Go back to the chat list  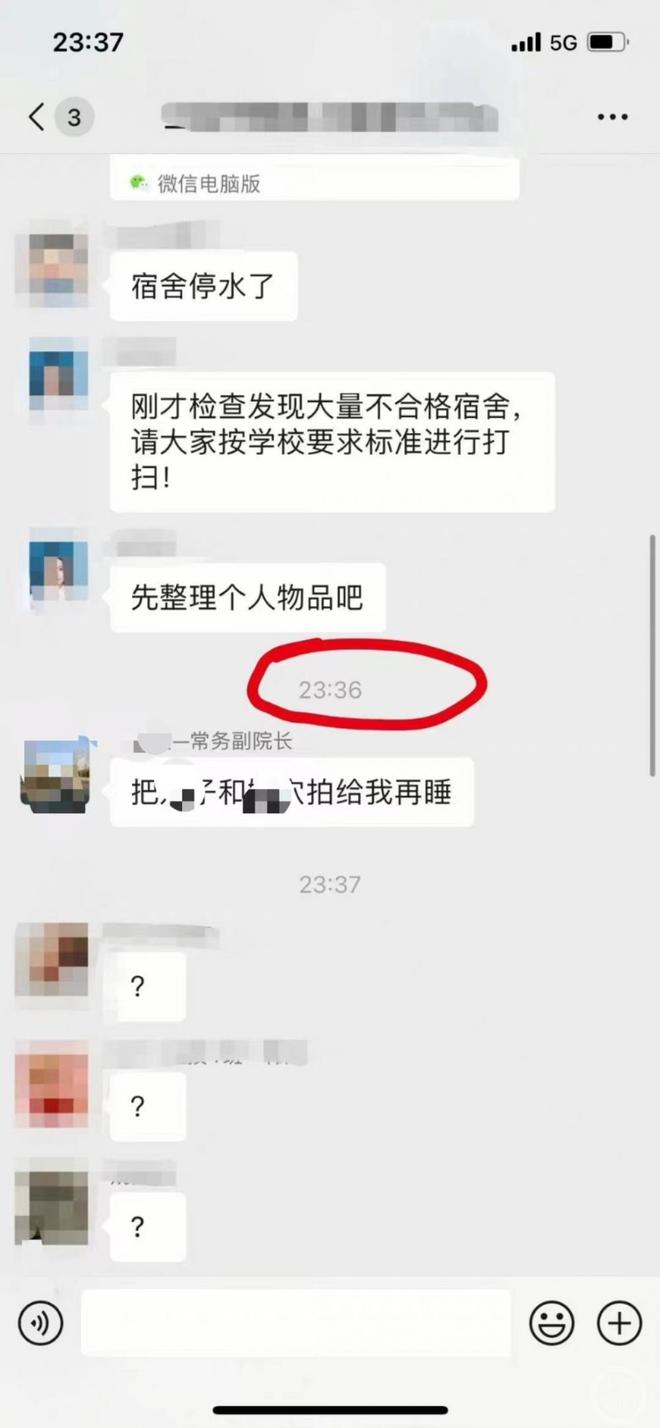click(x=38, y=118)
